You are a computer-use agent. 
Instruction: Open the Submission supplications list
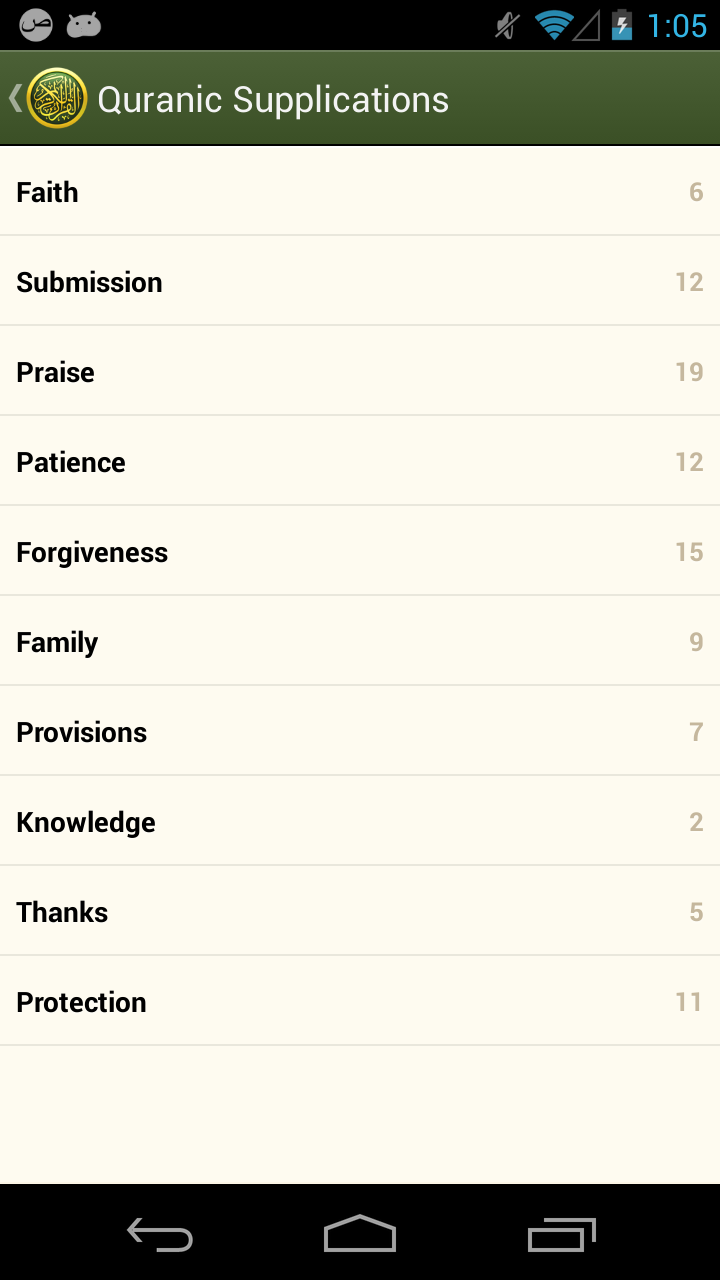pos(360,281)
